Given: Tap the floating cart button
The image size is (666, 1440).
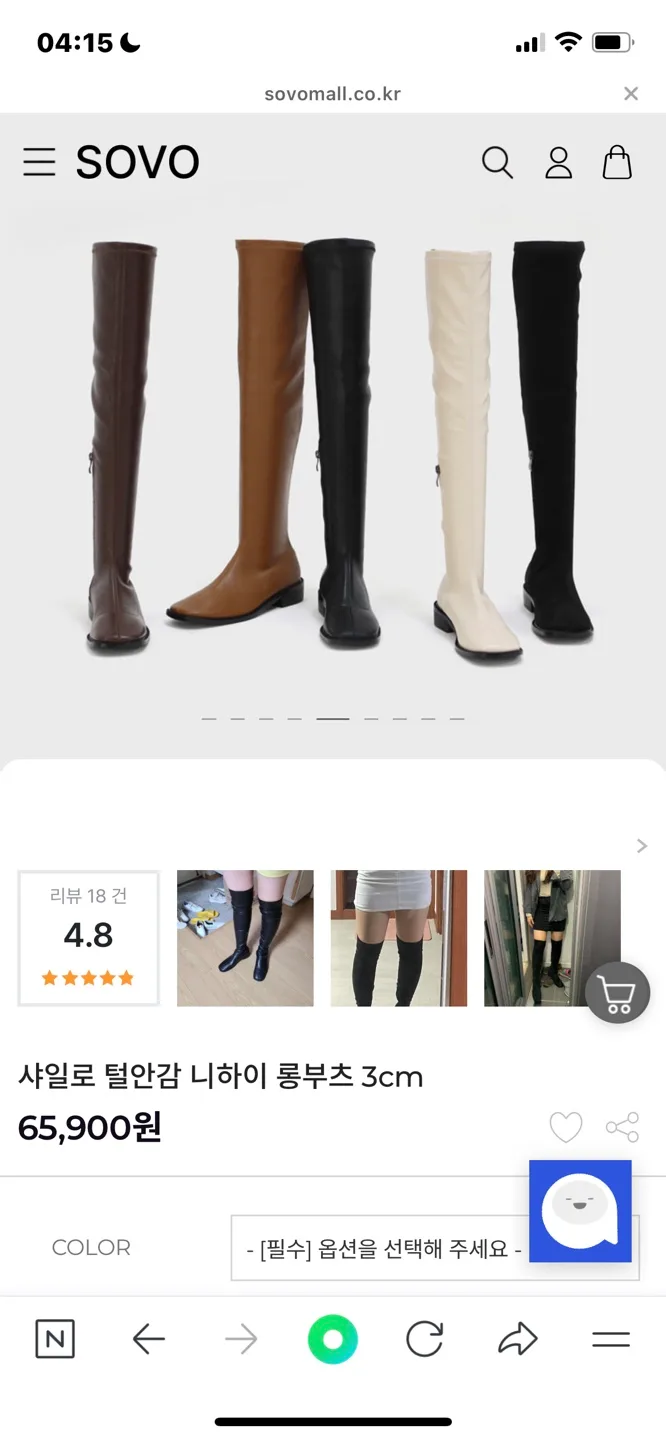Looking at the screenshot, I should tap(618, 993).
